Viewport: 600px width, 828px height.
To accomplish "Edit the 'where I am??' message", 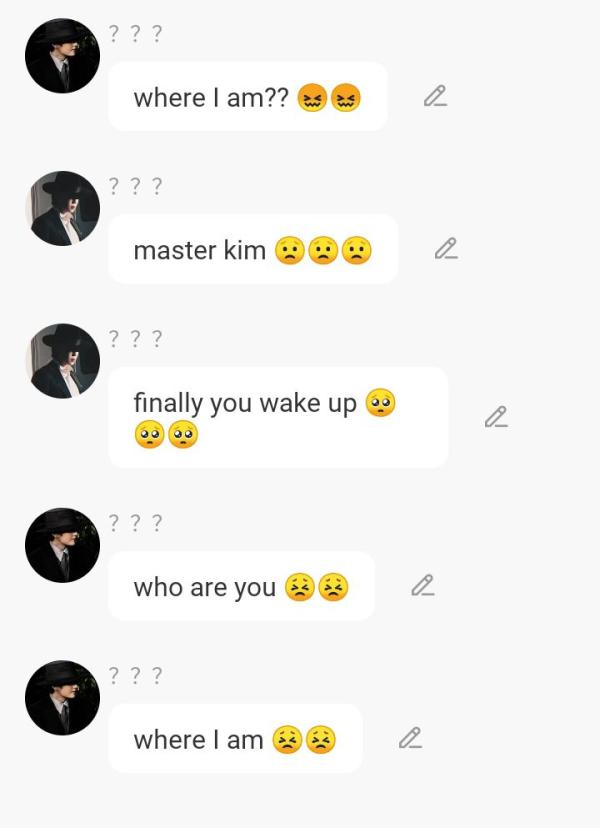I will 434,96.
